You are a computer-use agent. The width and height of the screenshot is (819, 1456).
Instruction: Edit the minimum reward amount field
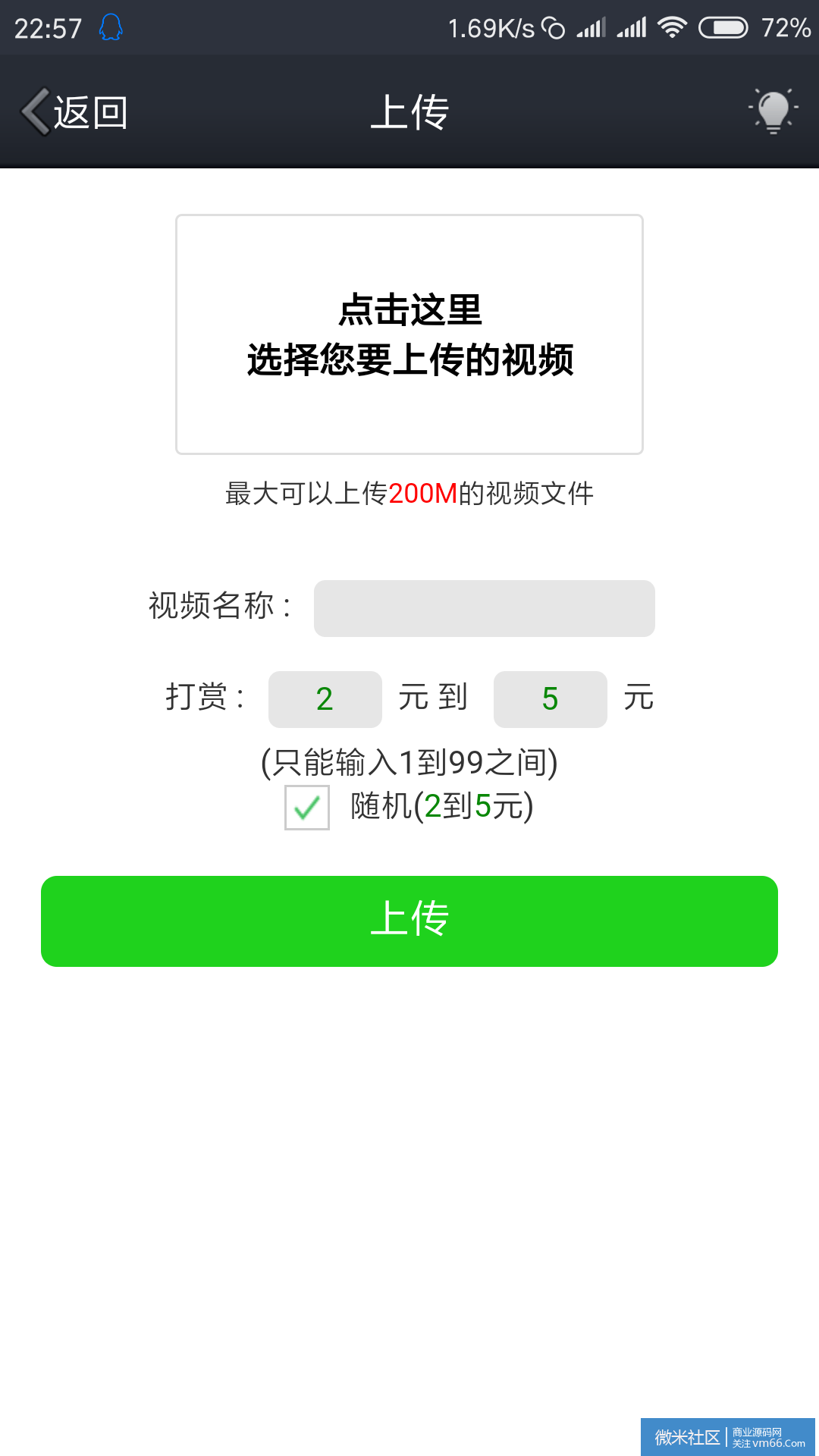[x=325, y=699]
